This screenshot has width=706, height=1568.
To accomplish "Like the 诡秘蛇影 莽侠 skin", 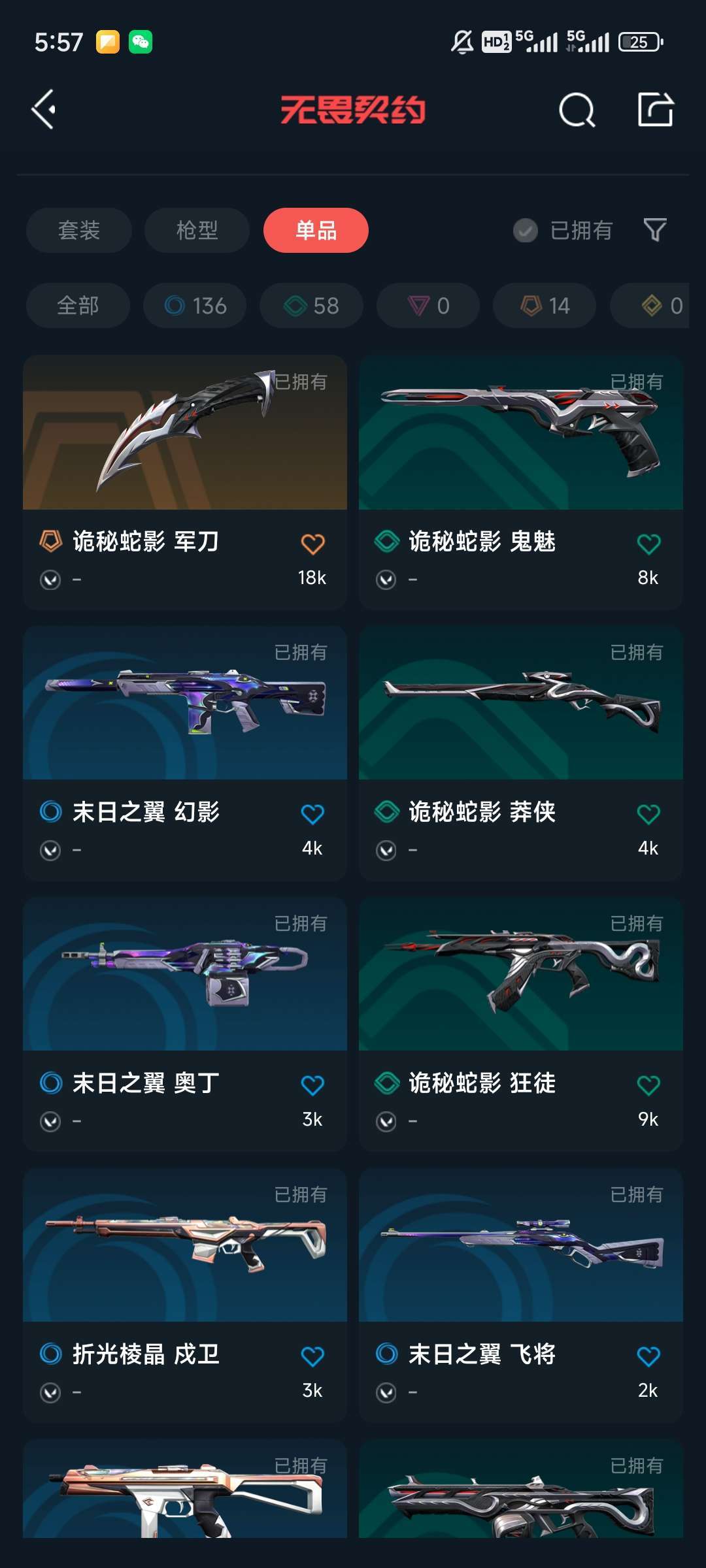I will tap(648, 815).
